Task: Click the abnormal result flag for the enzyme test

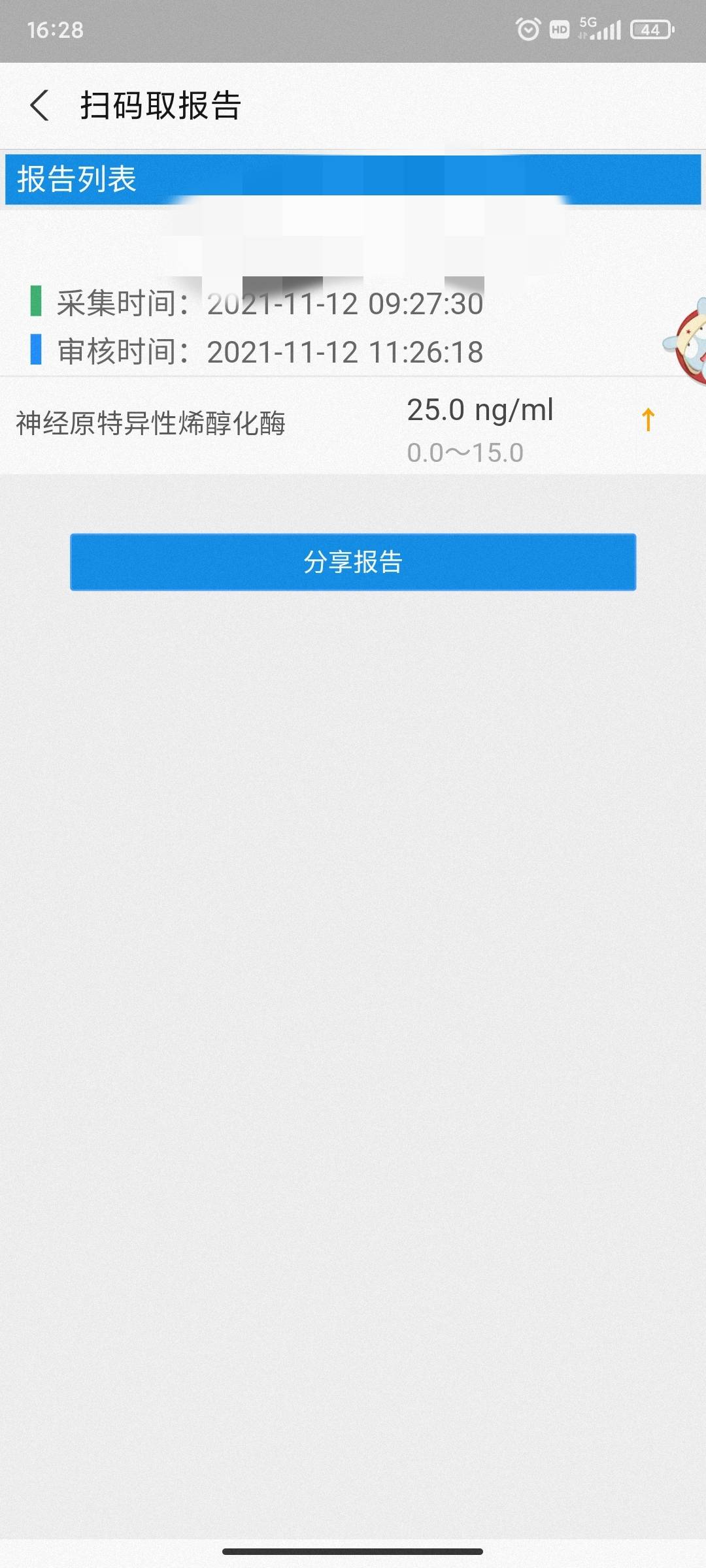Action: pos(647,419)
